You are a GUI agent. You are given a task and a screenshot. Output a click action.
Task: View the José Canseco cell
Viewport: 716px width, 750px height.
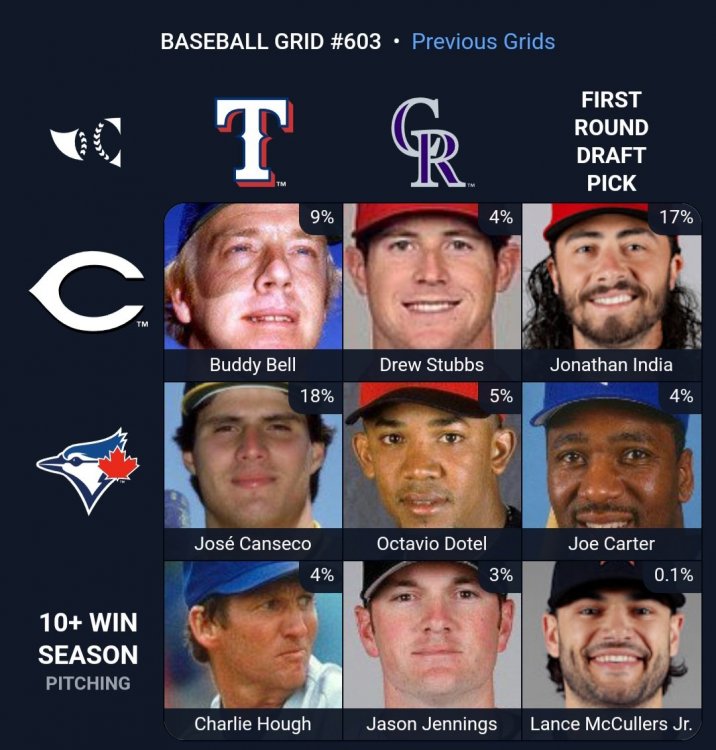tap(253, 470)
